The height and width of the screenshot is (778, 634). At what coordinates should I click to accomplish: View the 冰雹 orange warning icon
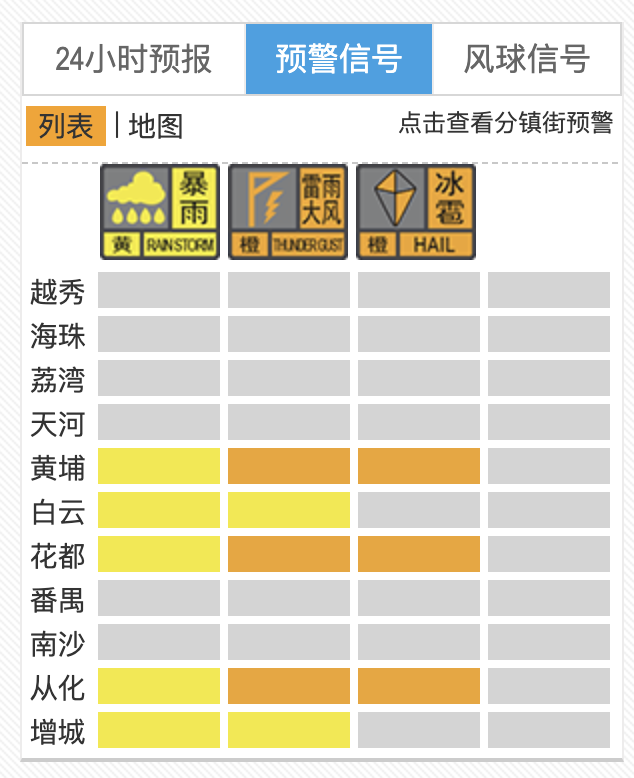point(416,211)
